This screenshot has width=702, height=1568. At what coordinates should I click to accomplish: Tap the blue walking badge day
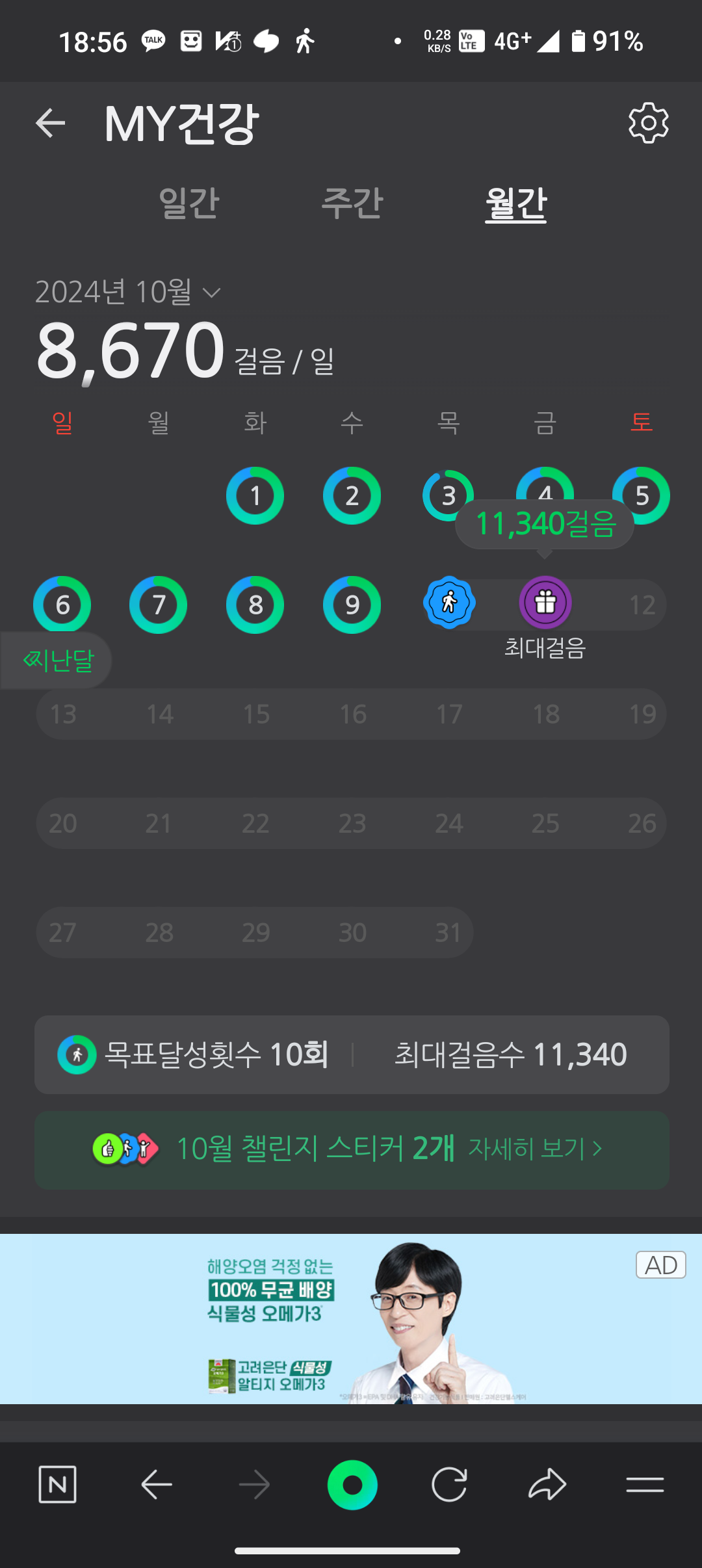tap(448, 603)
